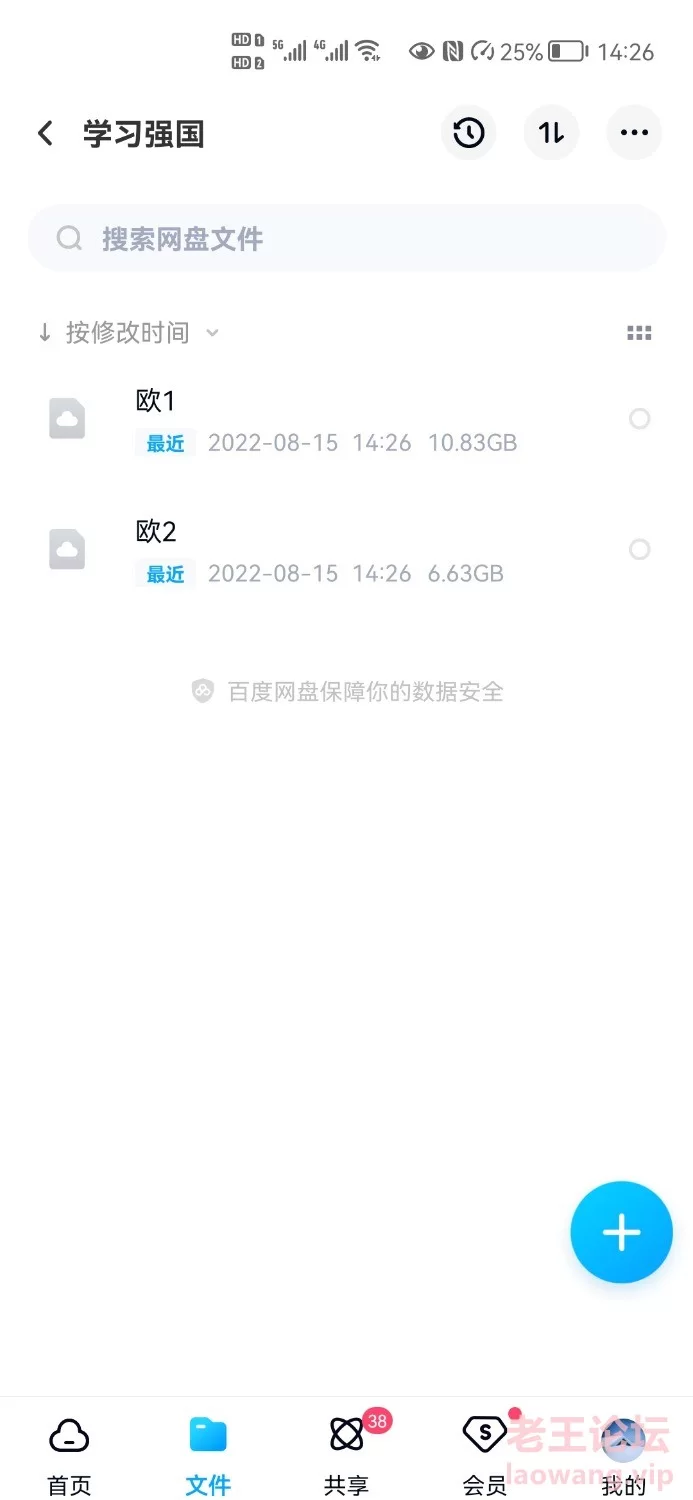The image size is (693, 1500).
Task: Go back from the 学习强国 folder
Action: coord(45,134)
